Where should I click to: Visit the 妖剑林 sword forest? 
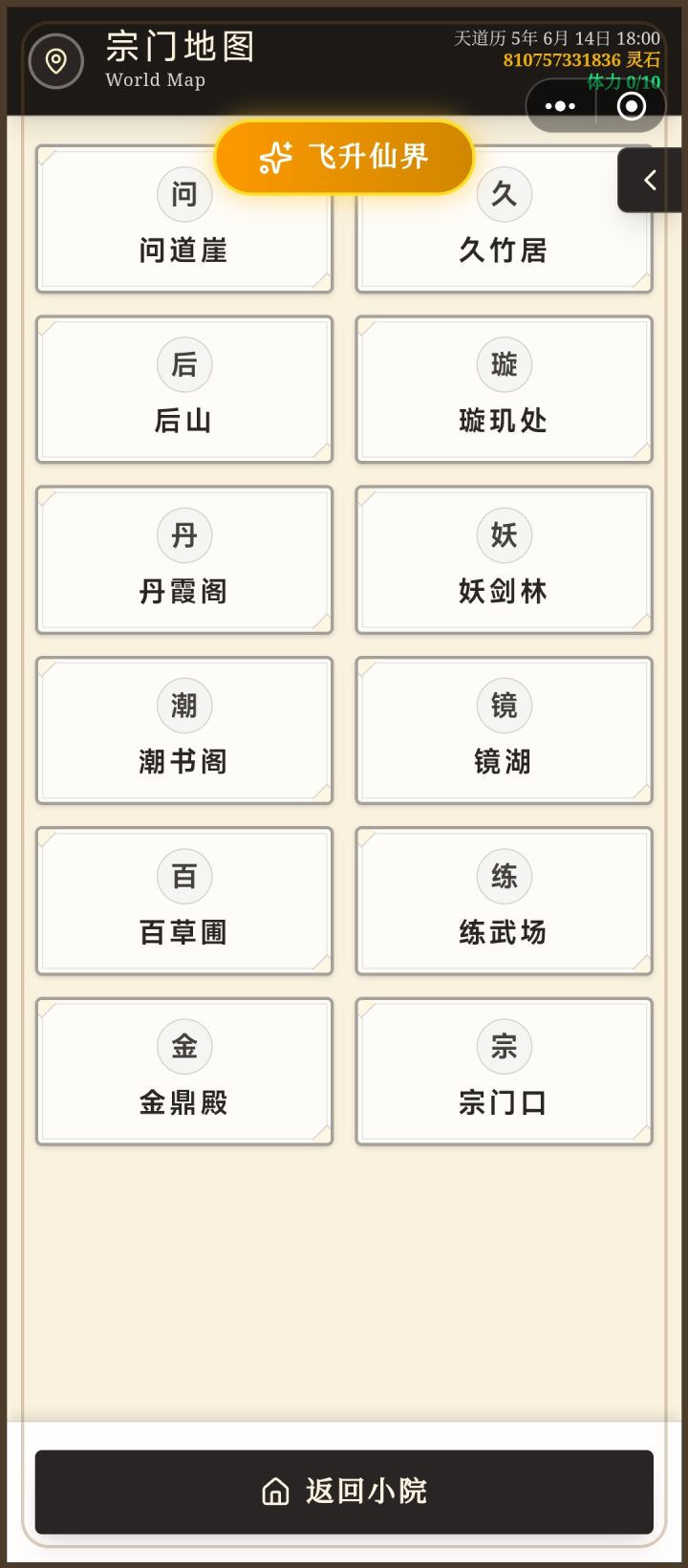[504, 559]
